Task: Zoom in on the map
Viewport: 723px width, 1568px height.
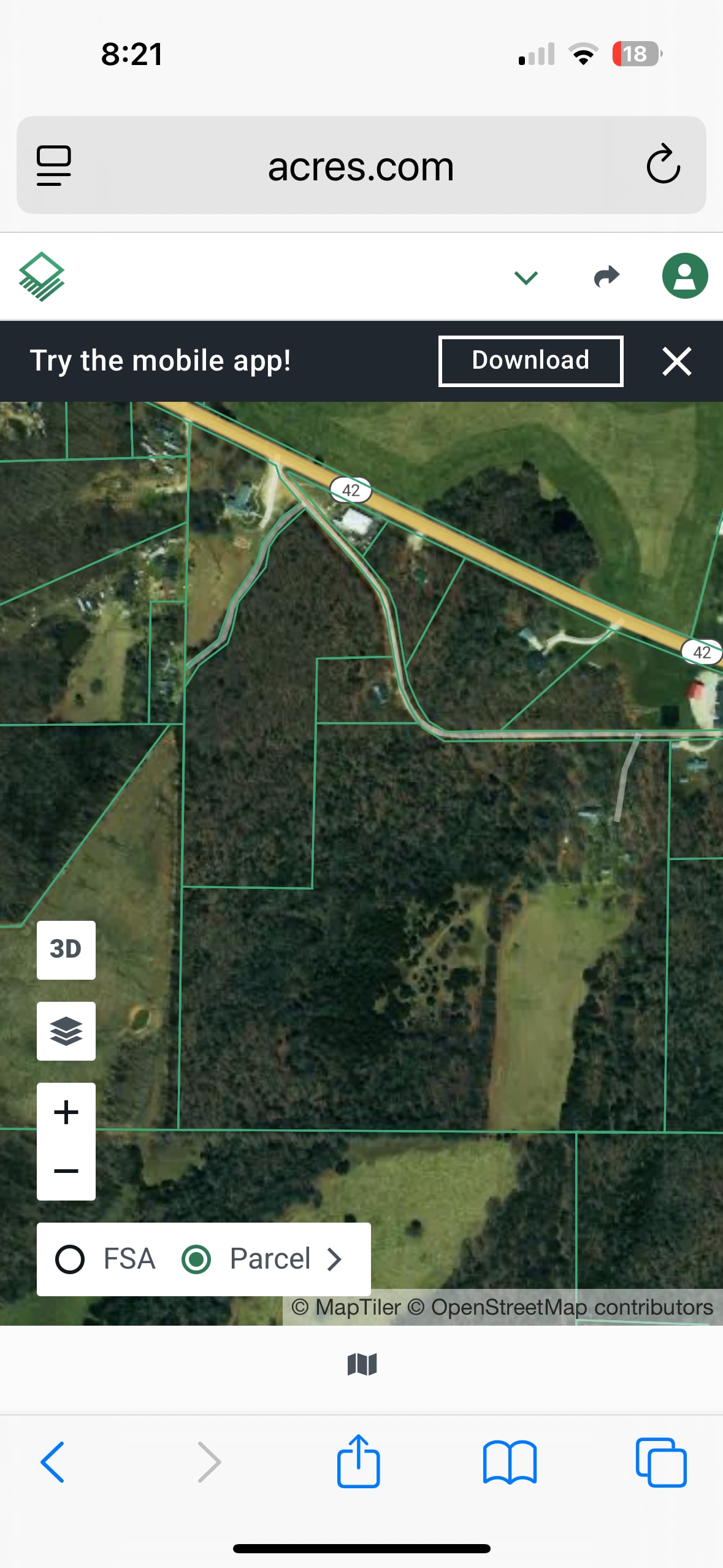Action: coord(66,1112)
